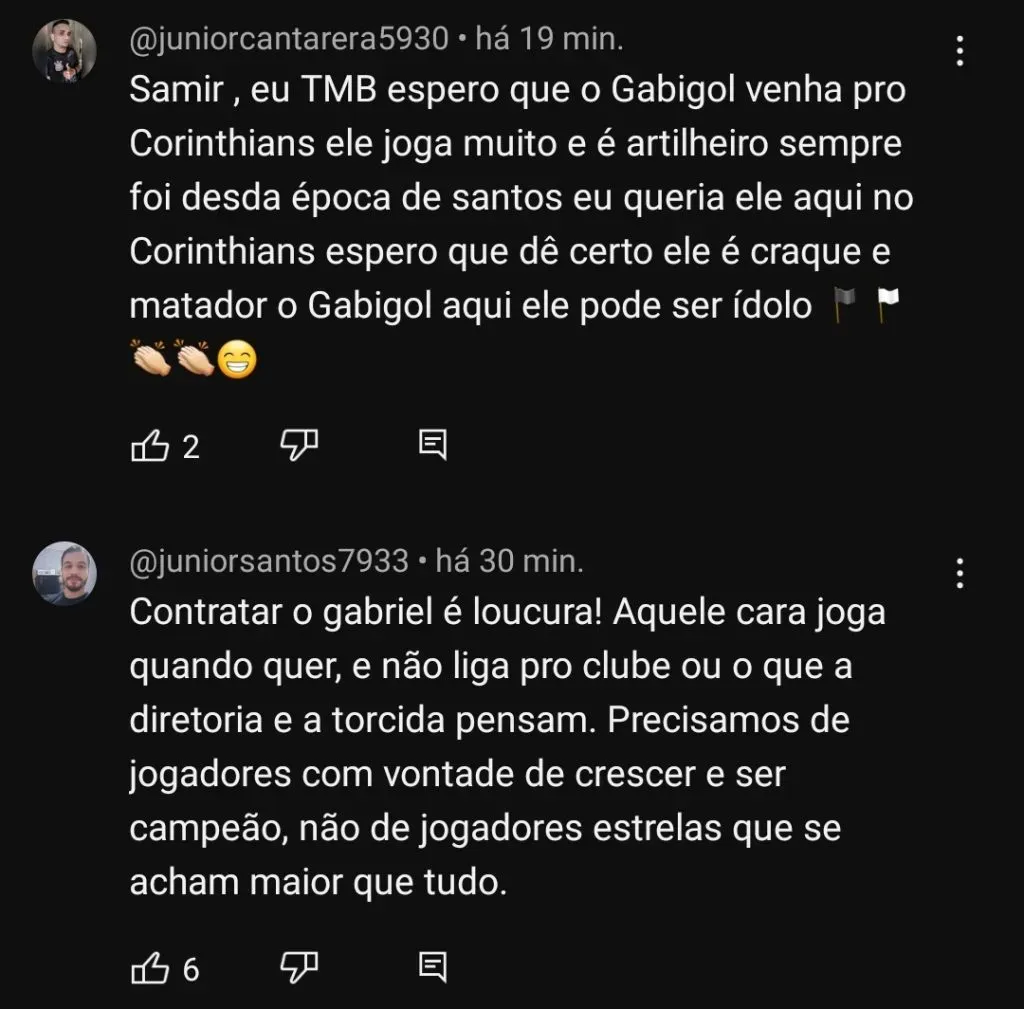Like the comment by @juniorcantarera5930

pos(150,446)
